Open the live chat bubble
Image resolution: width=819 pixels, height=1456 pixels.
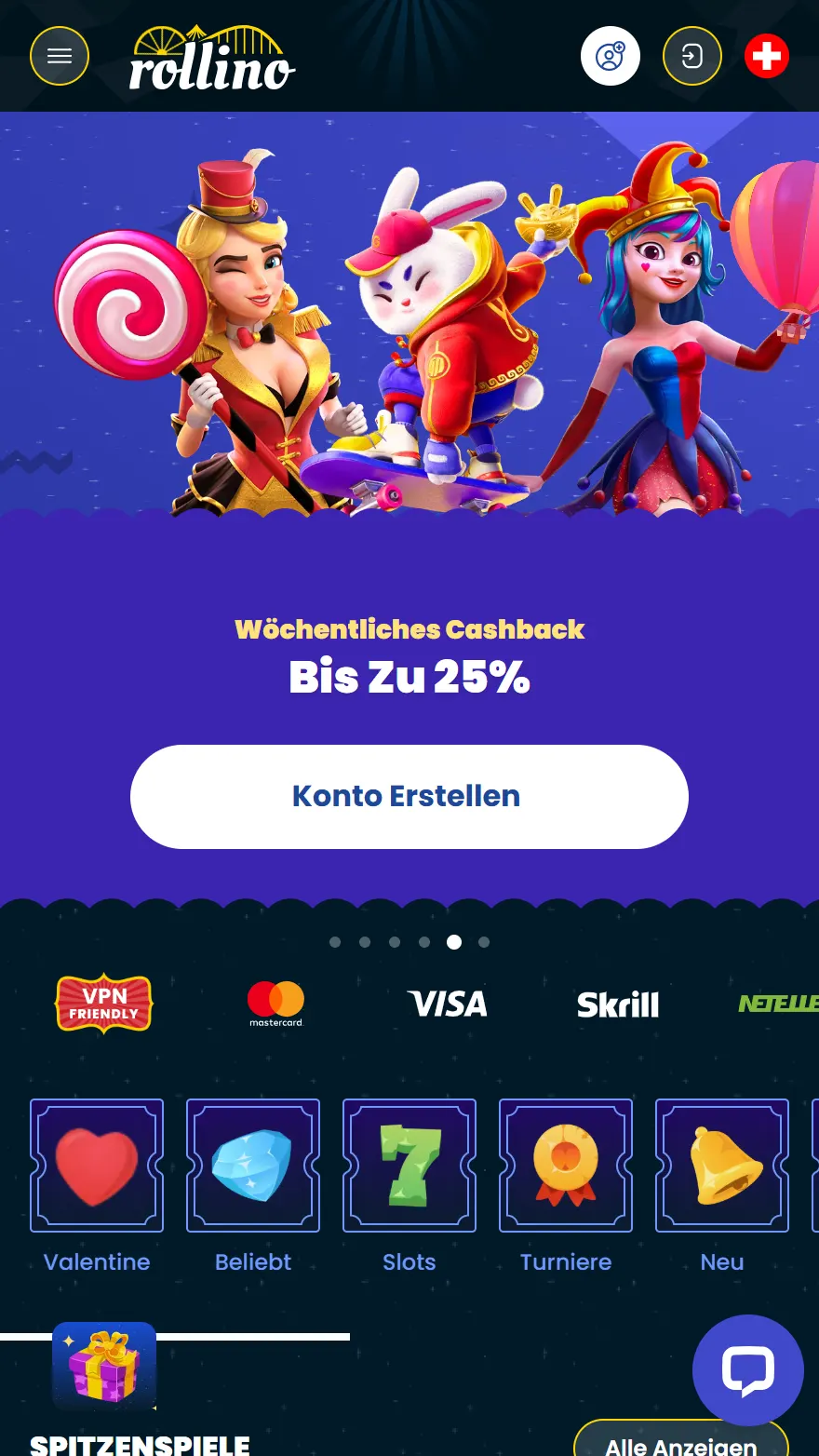pos(747,1369)
